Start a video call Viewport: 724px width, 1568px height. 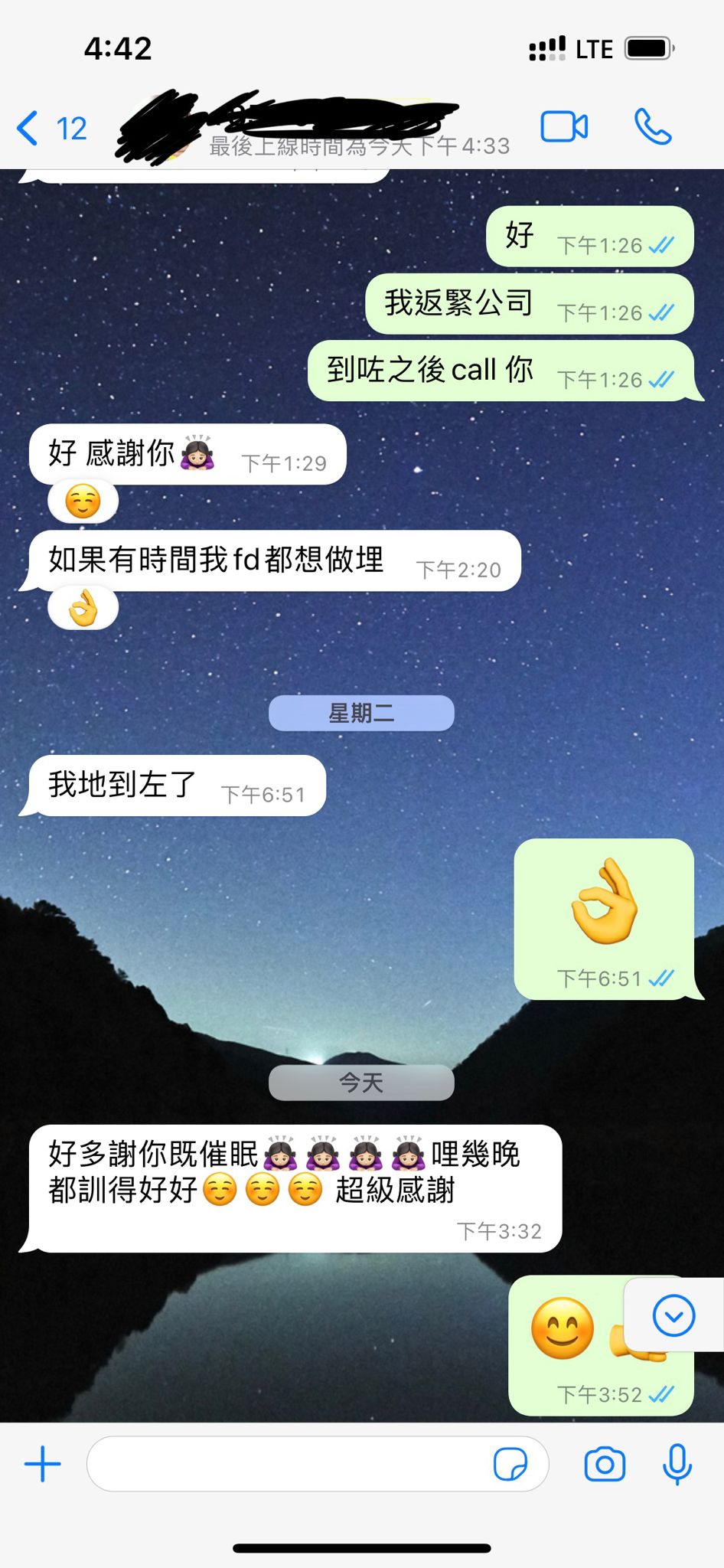pos(564,127)
